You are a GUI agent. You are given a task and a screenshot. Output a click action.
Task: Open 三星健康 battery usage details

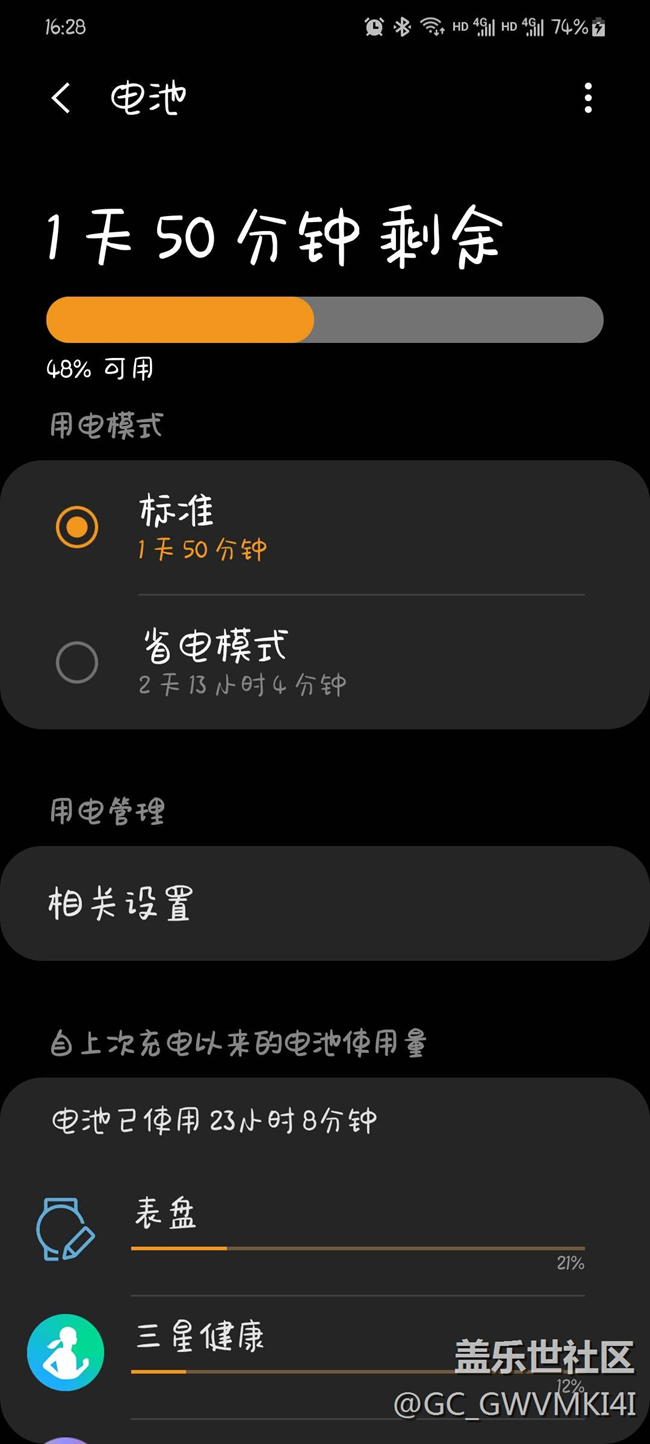(300, 1350)
